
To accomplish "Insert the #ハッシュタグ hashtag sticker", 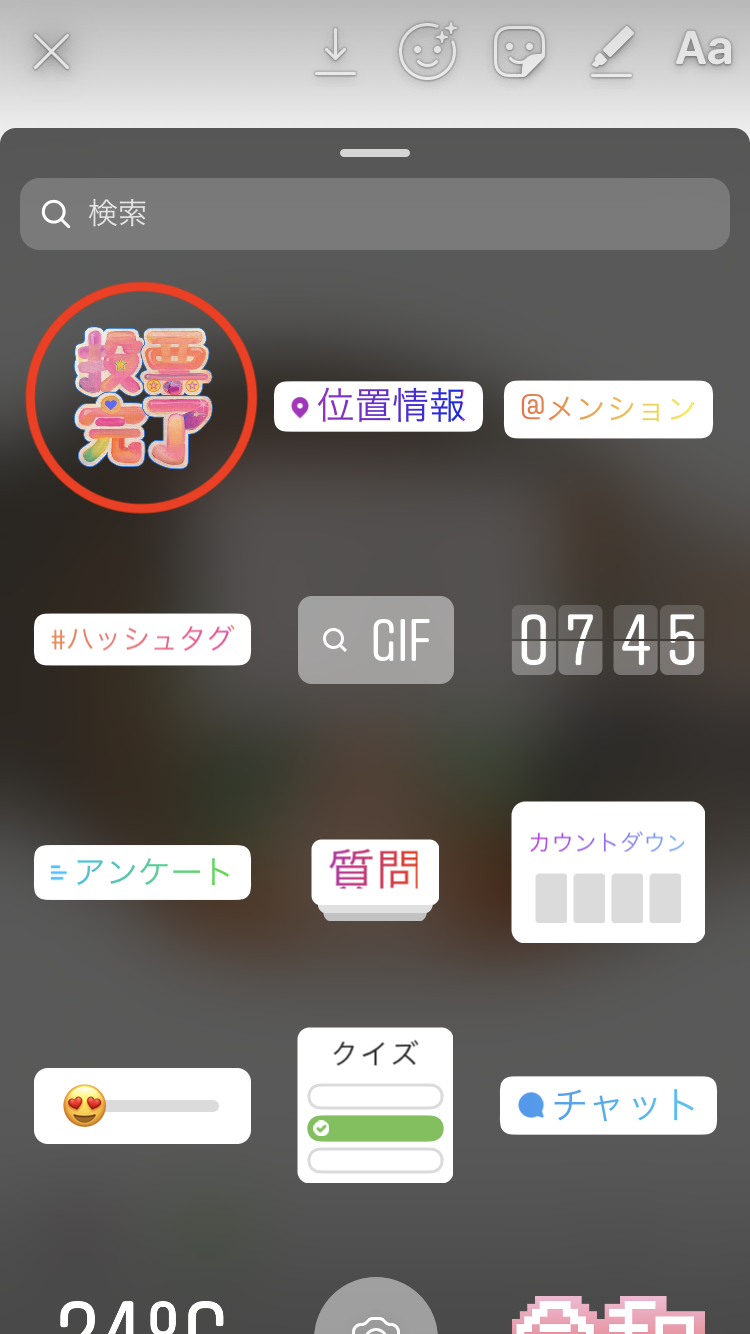I will tap(141, 639).
